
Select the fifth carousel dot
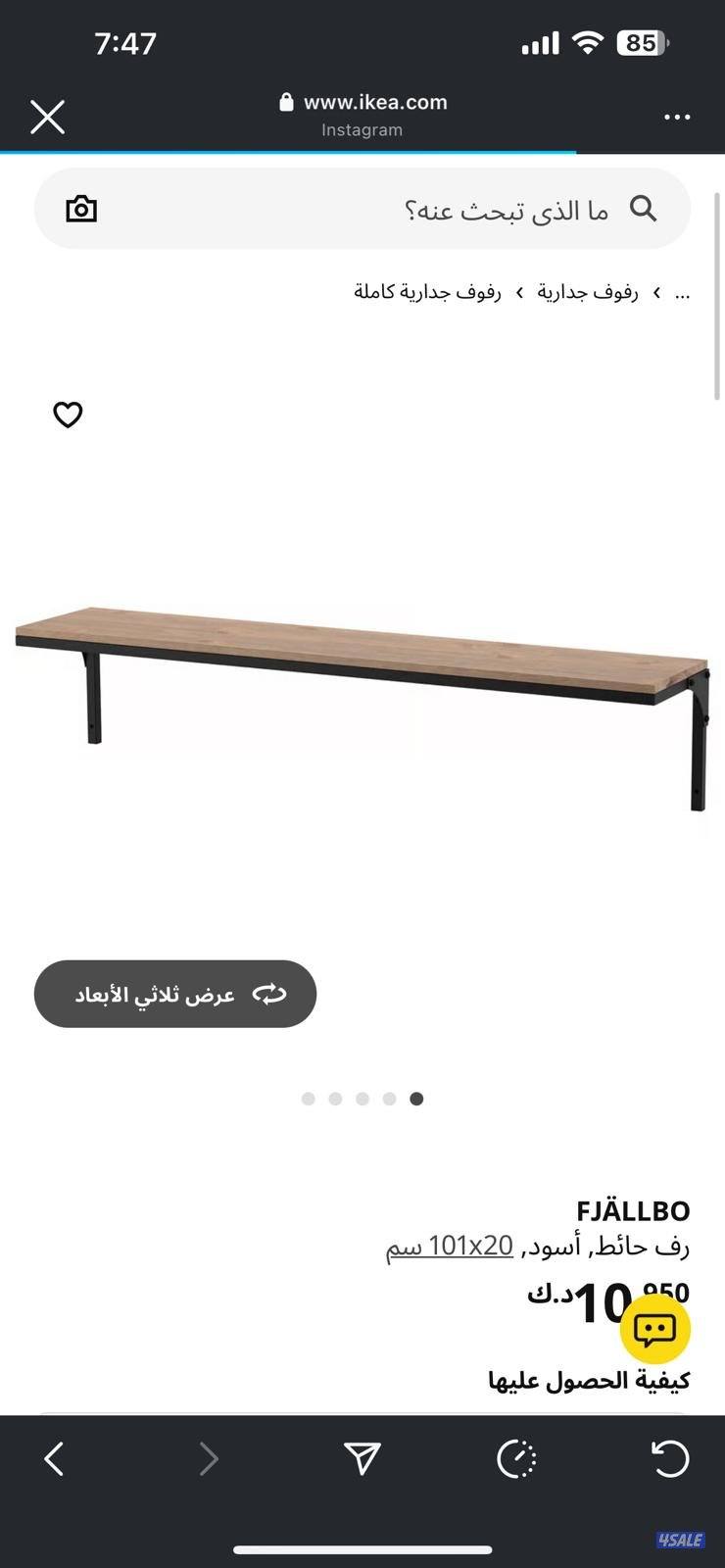(416, 1099)
